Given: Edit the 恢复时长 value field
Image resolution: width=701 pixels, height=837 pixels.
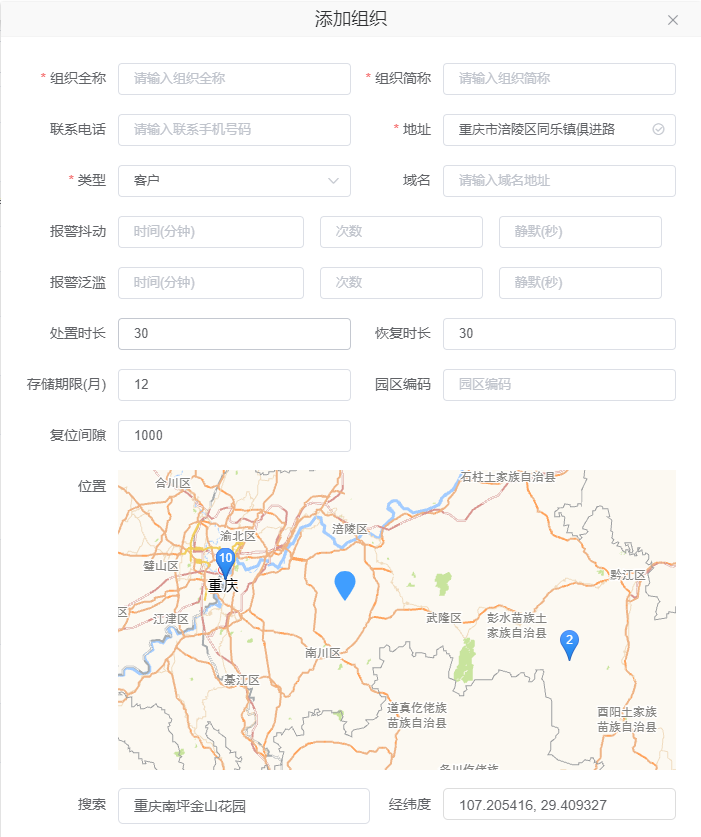Looking at the screenshot, I should (559, 334).
